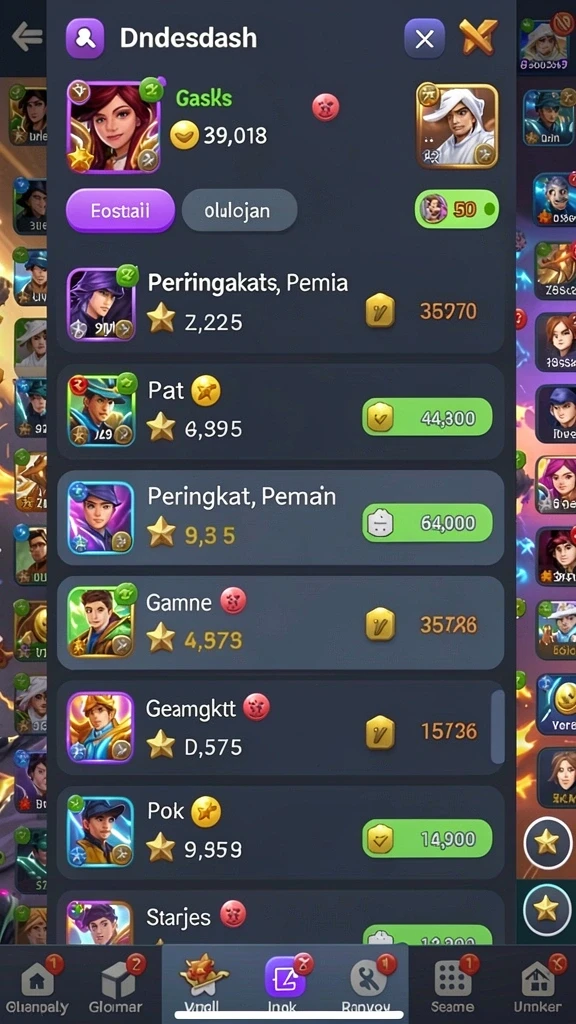Claim the 44,300 reward on Pat's row

point(427,417)
